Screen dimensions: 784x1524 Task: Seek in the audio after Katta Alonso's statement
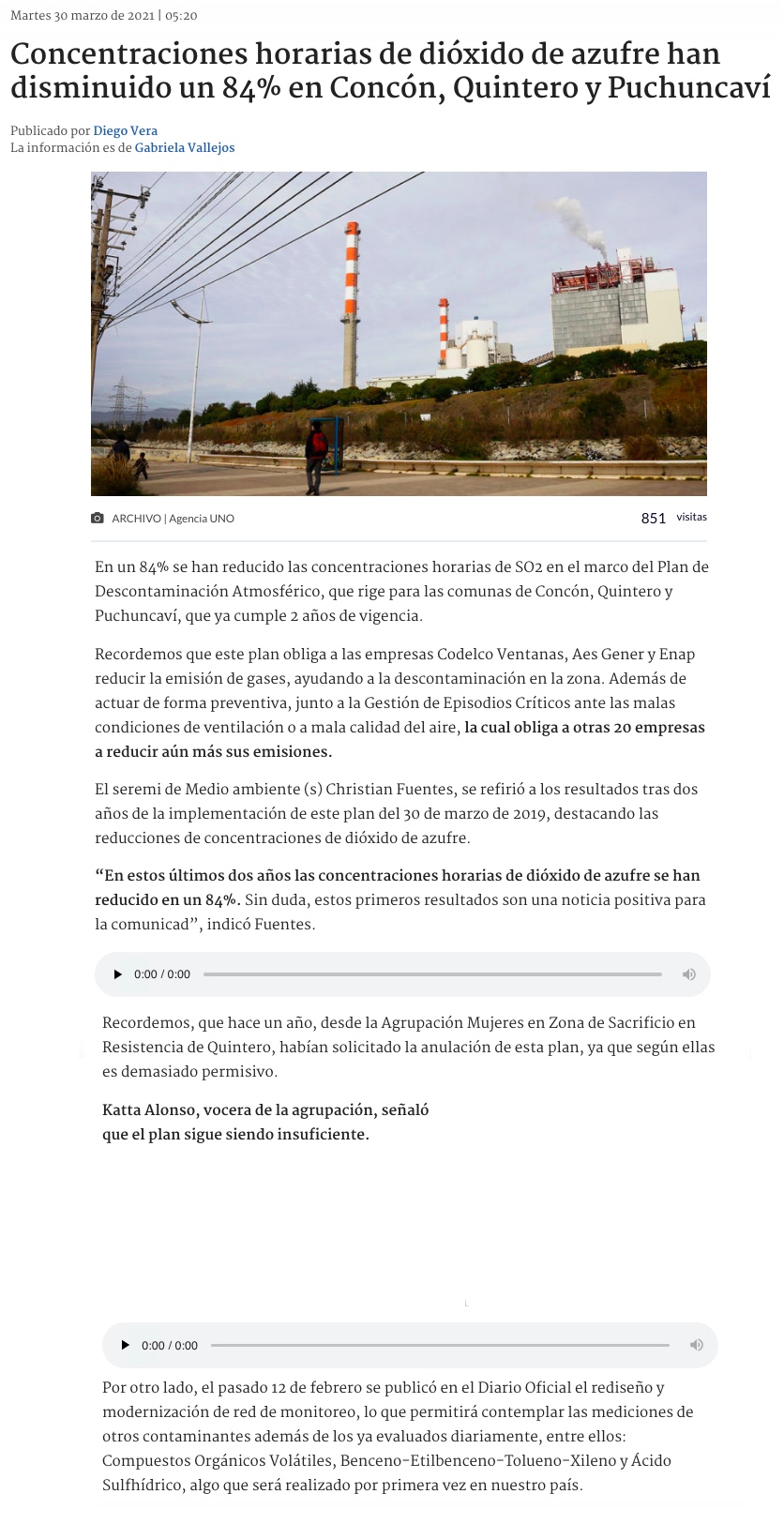click(x=440, y=1346)
